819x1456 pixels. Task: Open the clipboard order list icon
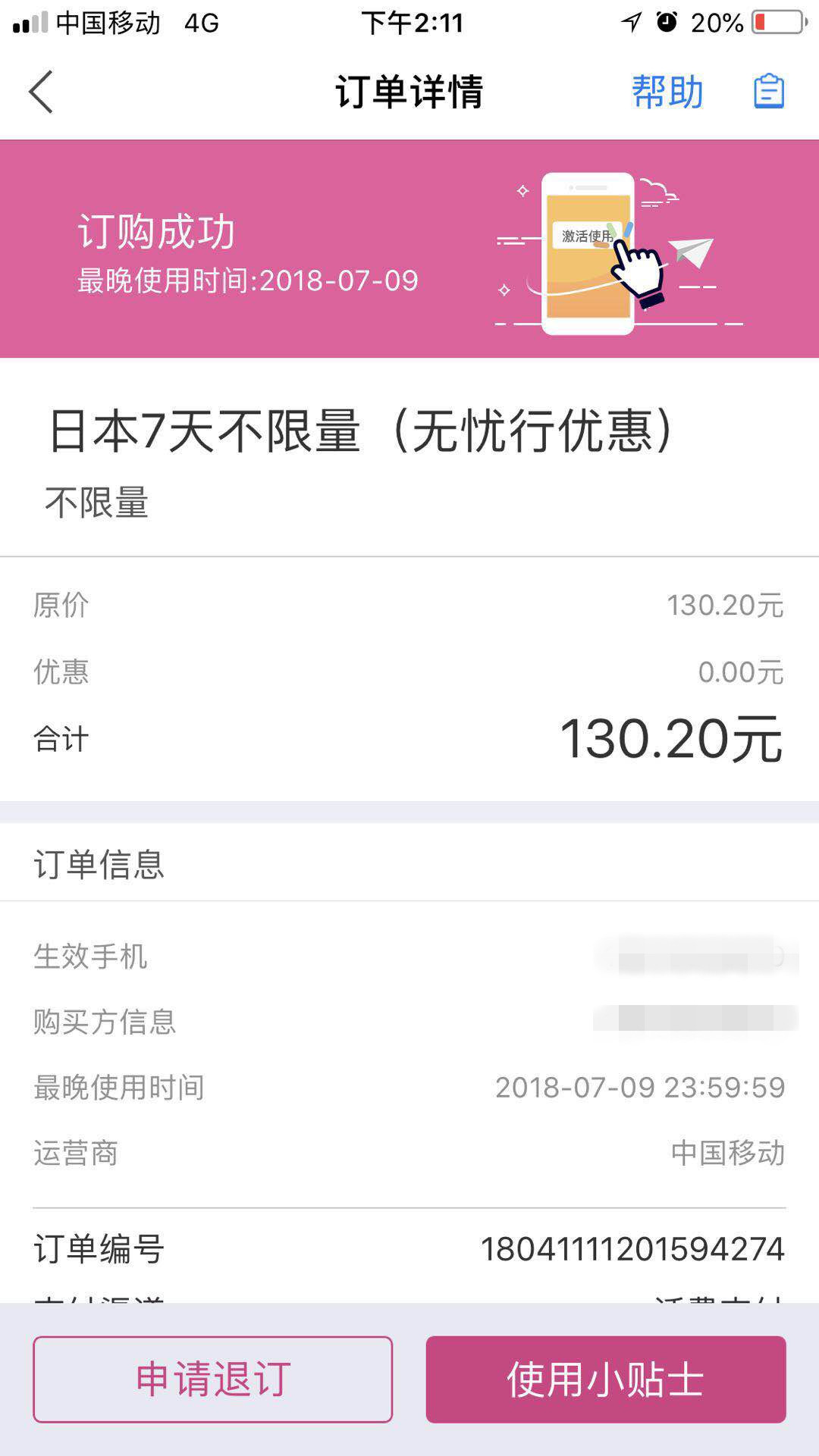coord(768,92)
